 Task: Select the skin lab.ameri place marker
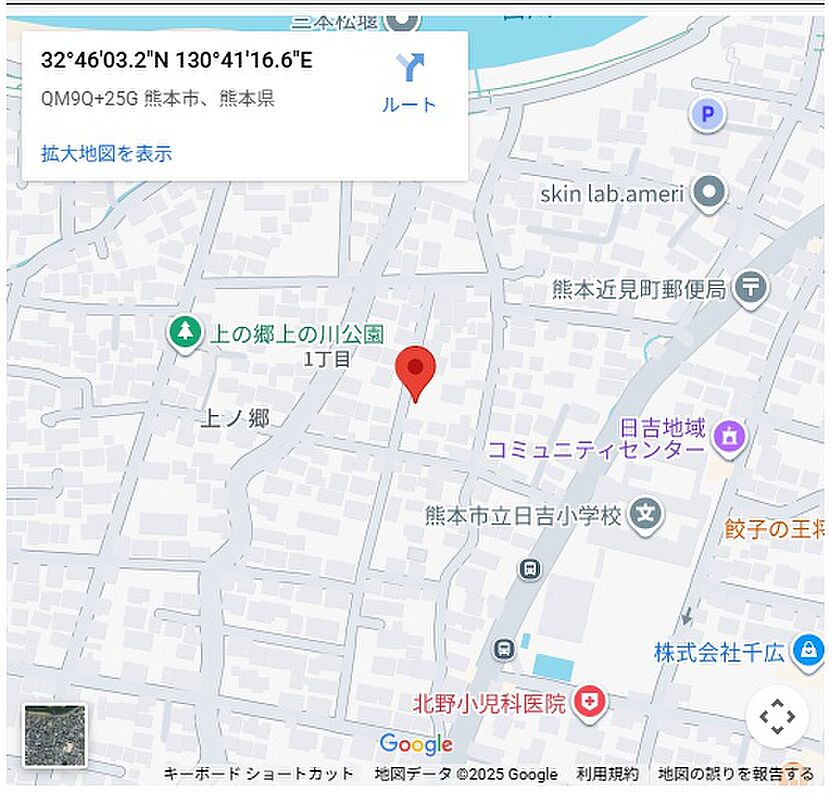709,193
